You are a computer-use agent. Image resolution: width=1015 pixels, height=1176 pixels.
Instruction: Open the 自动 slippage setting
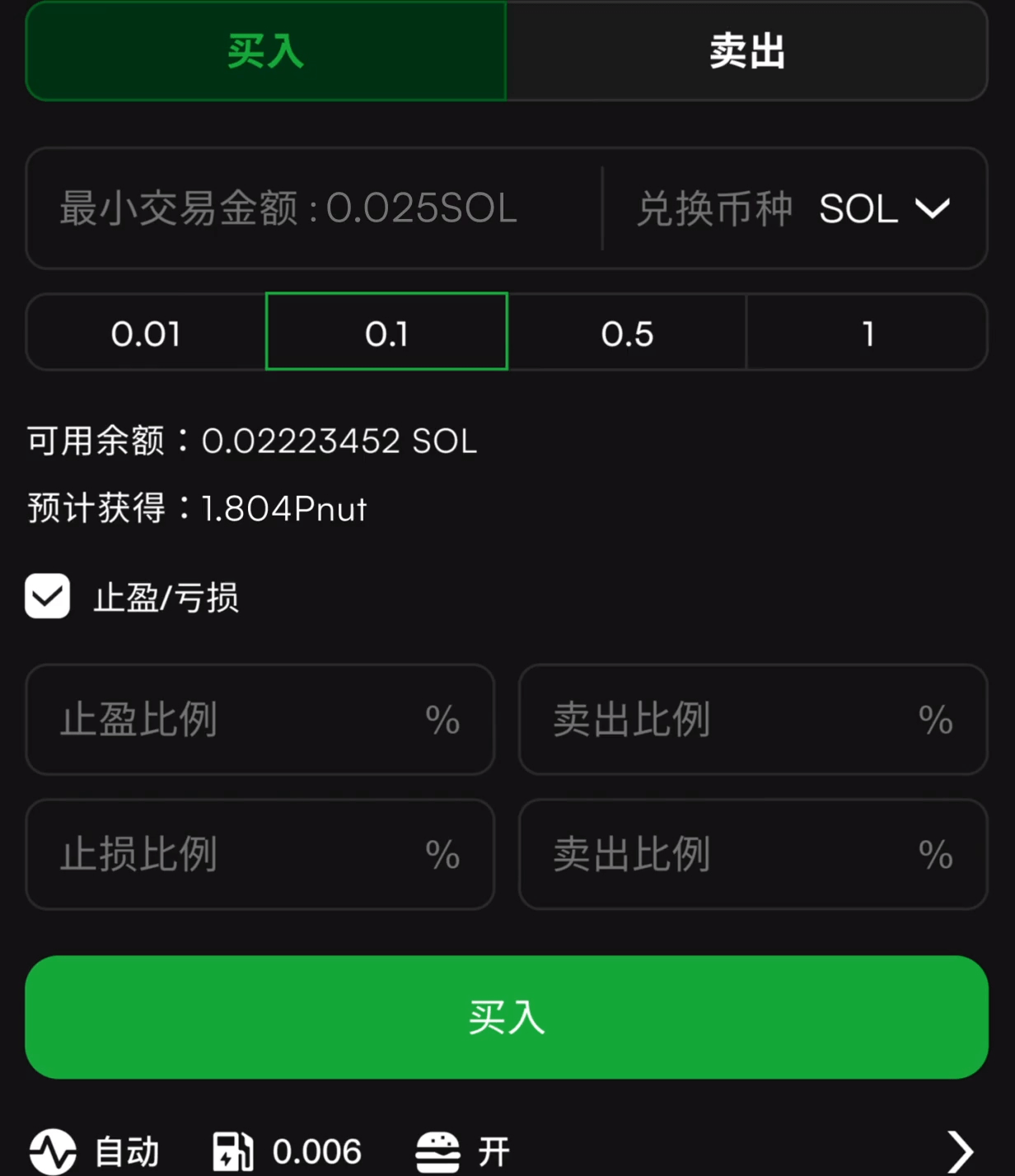(95, 1150)
